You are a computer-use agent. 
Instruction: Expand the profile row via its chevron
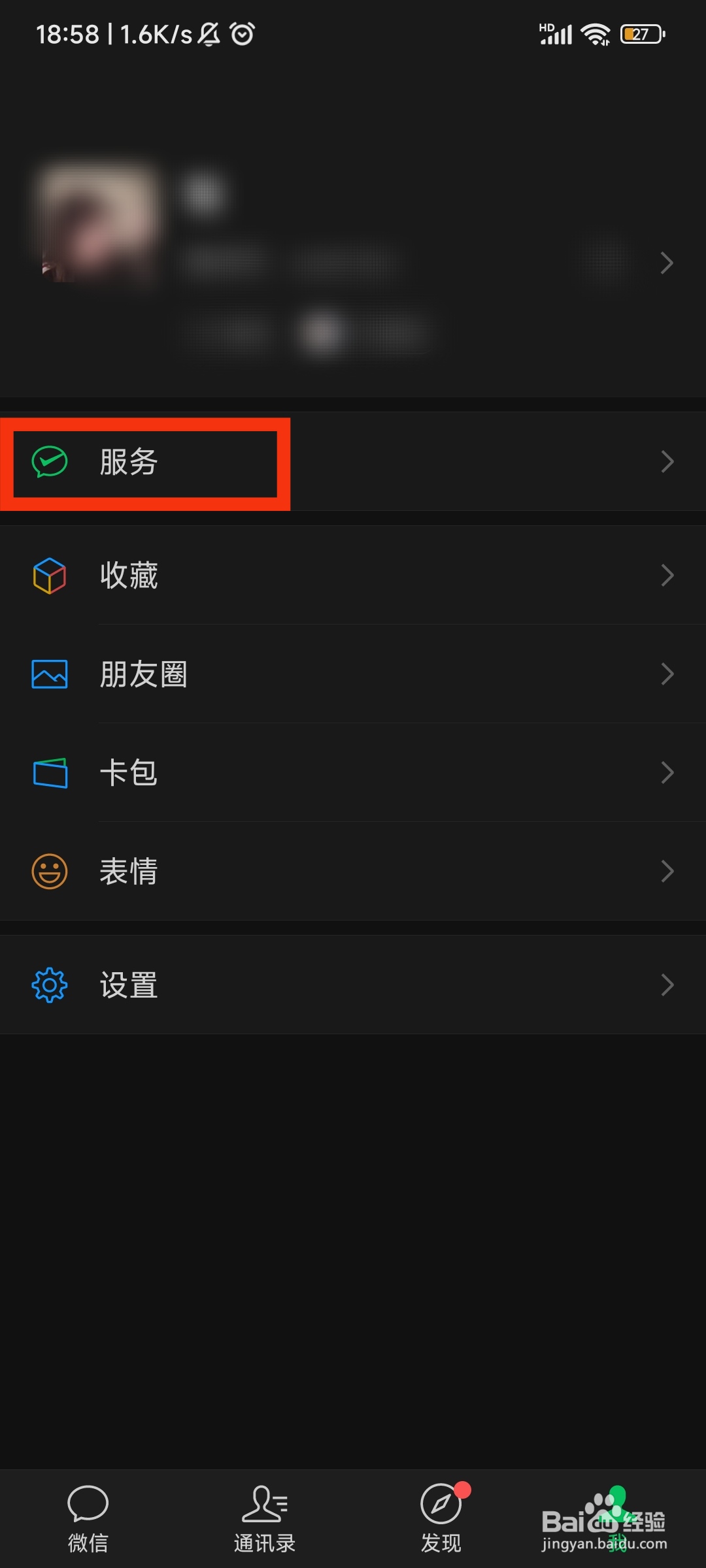(667, 263)
